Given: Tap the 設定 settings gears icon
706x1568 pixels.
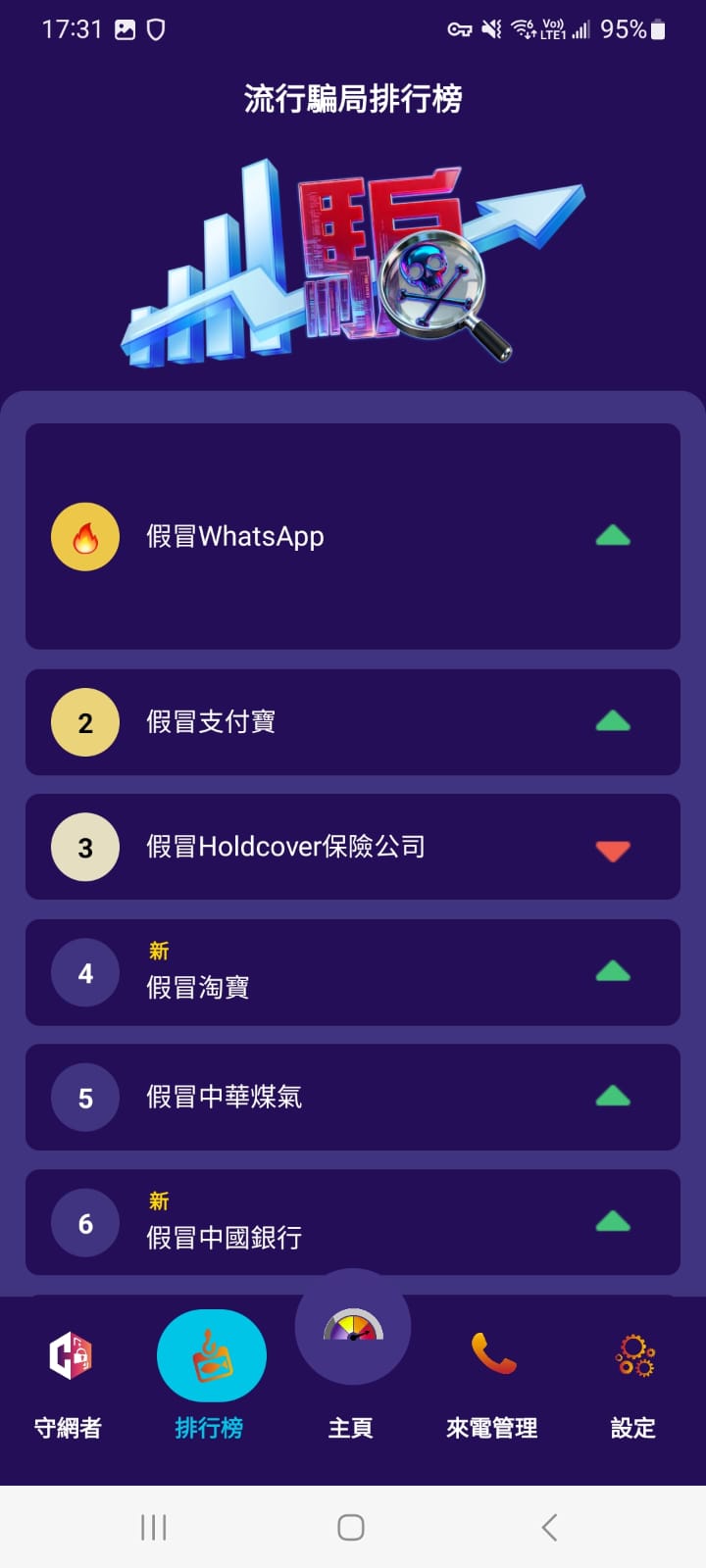Looking at the screenshot, I should tap(632, 1355).
